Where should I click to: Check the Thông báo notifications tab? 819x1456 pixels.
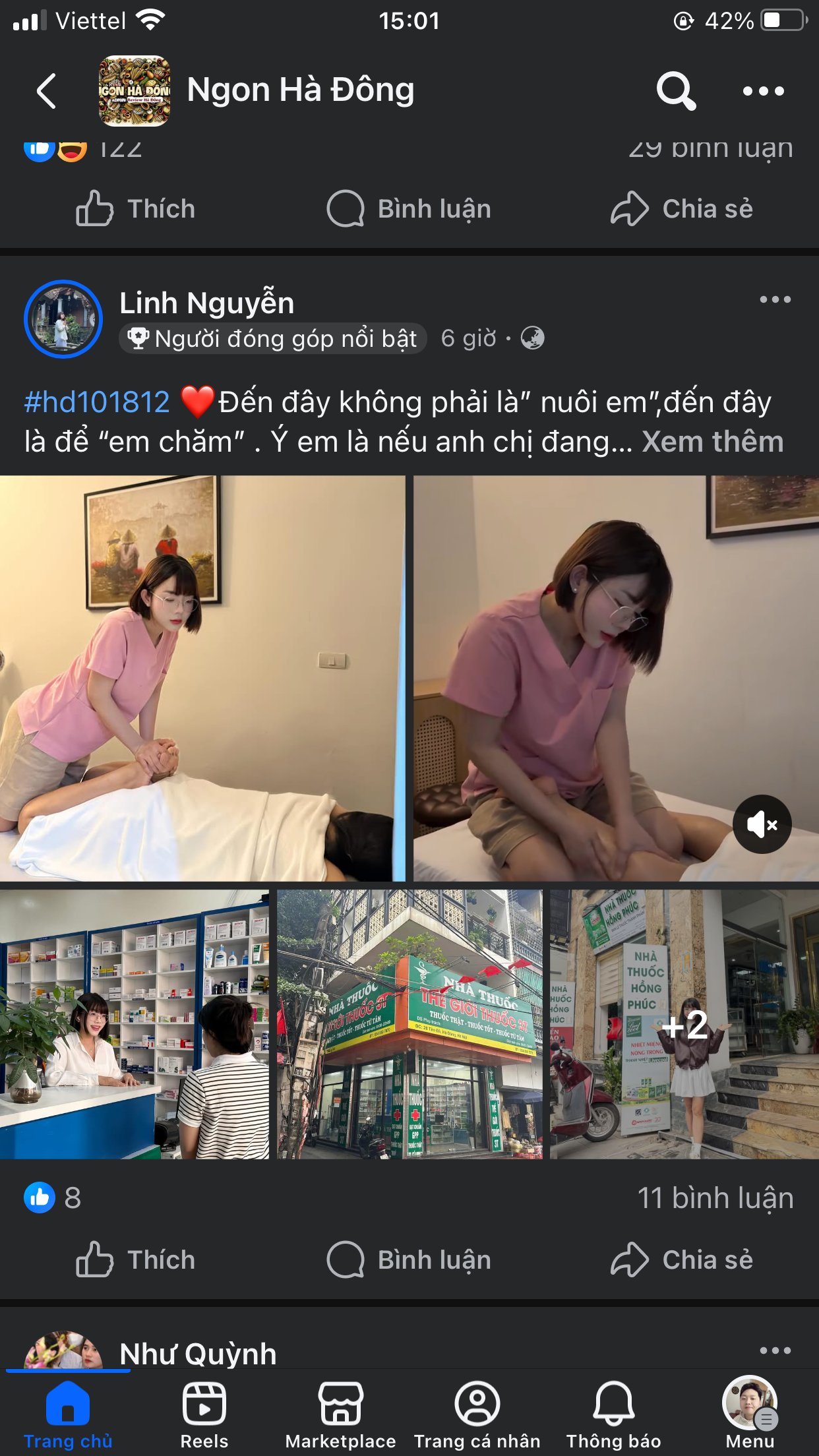point(613,1415)
